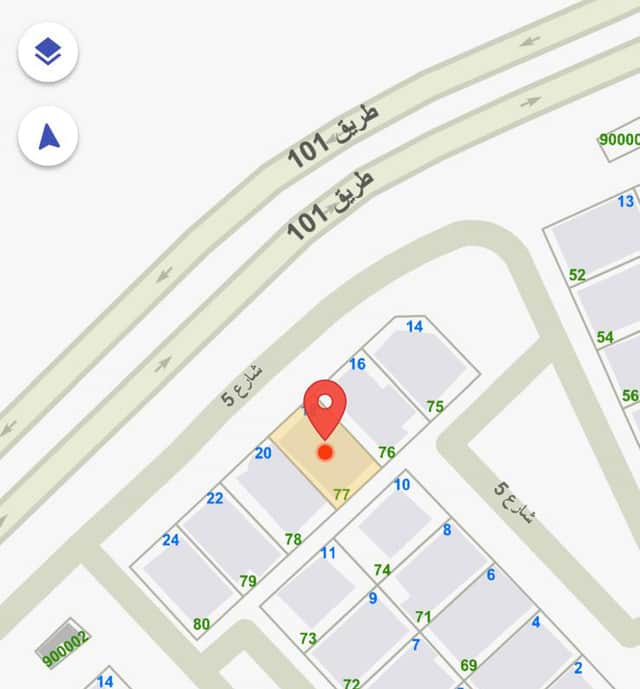This screenshot has height=689, width=640.
Task: Tap the red location pin marker
Action: [324, 404]
